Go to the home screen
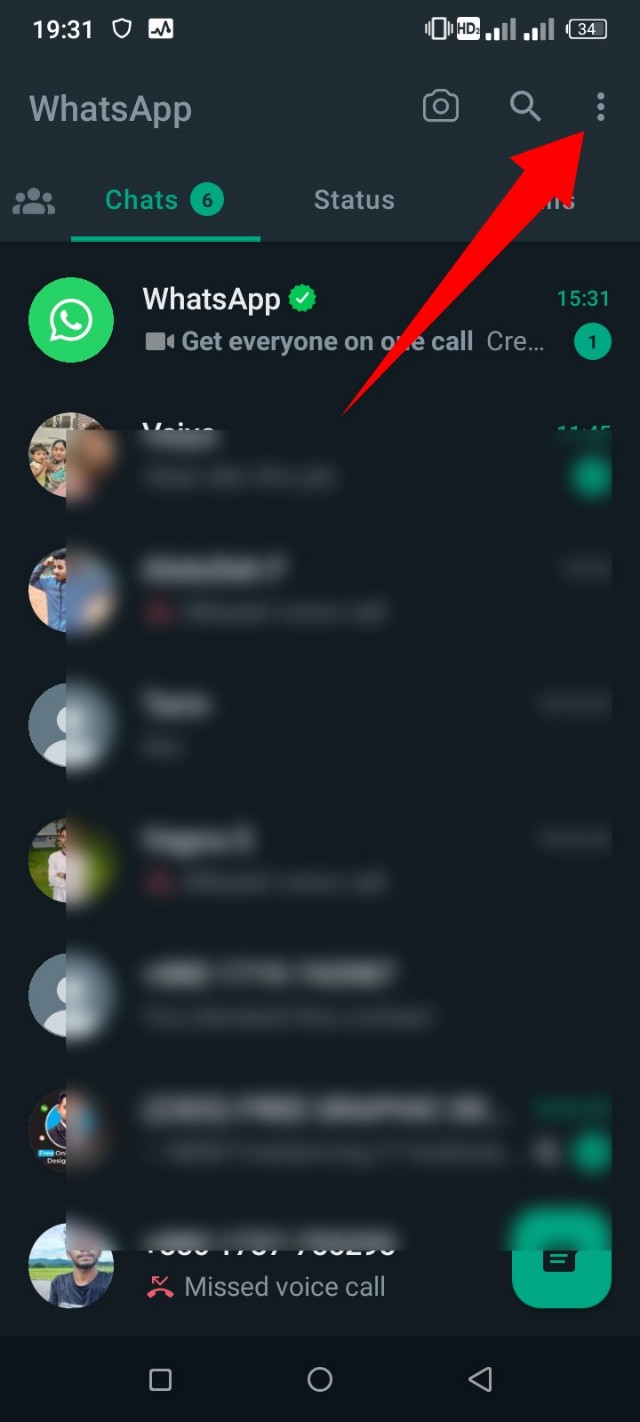The width and height of the screenshot is (640, 1422). tap(320, 1380)
